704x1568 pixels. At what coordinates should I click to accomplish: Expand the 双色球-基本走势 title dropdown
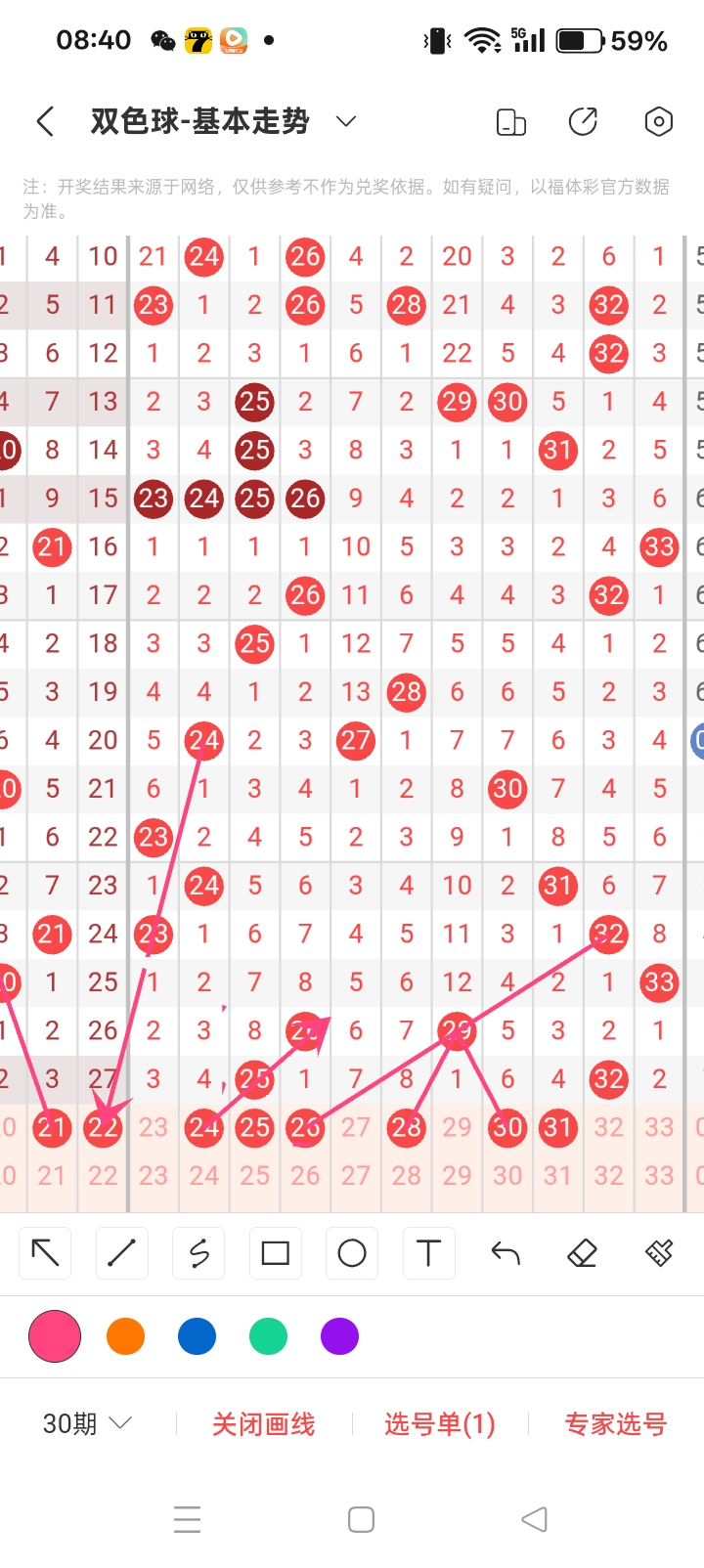click(x=345, y=121)
